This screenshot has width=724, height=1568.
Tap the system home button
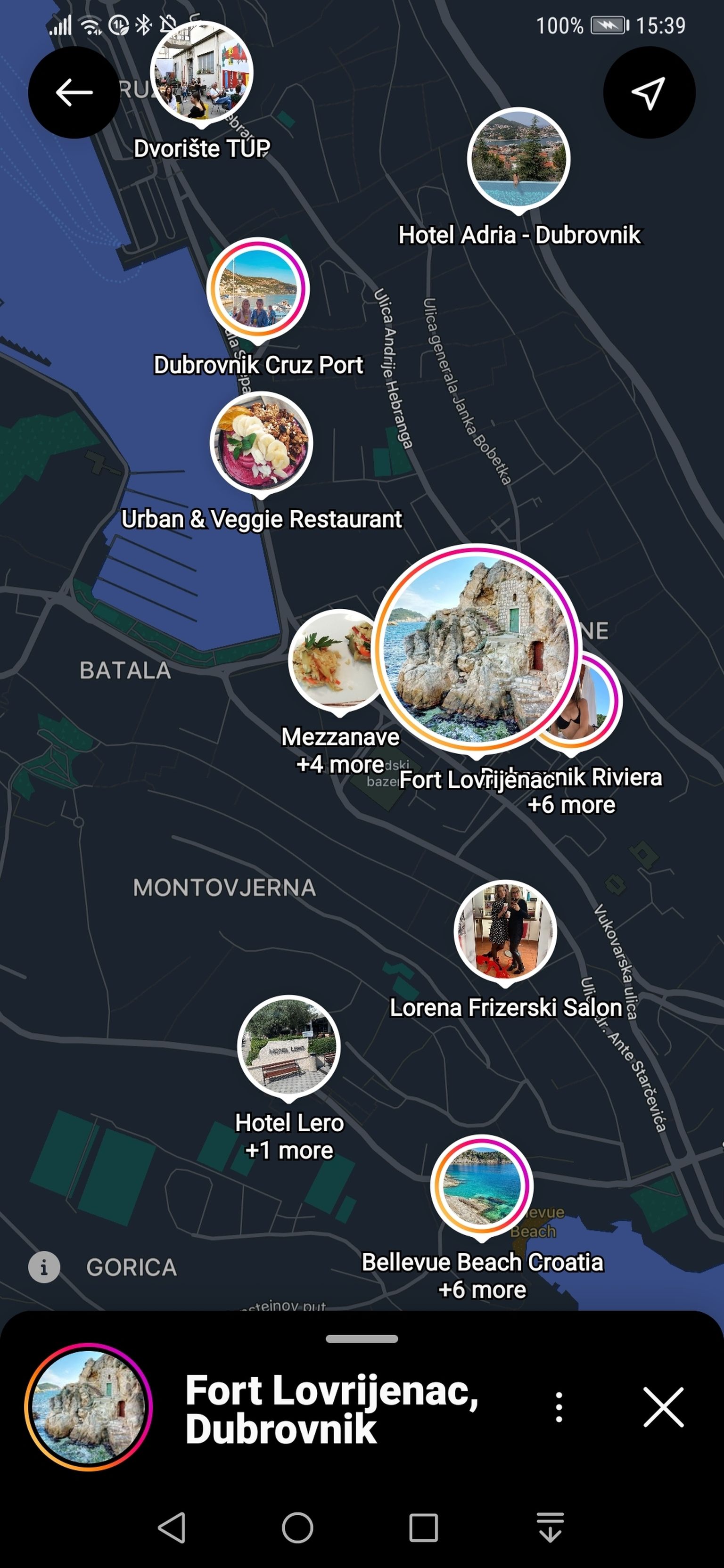pos(297,1528)
